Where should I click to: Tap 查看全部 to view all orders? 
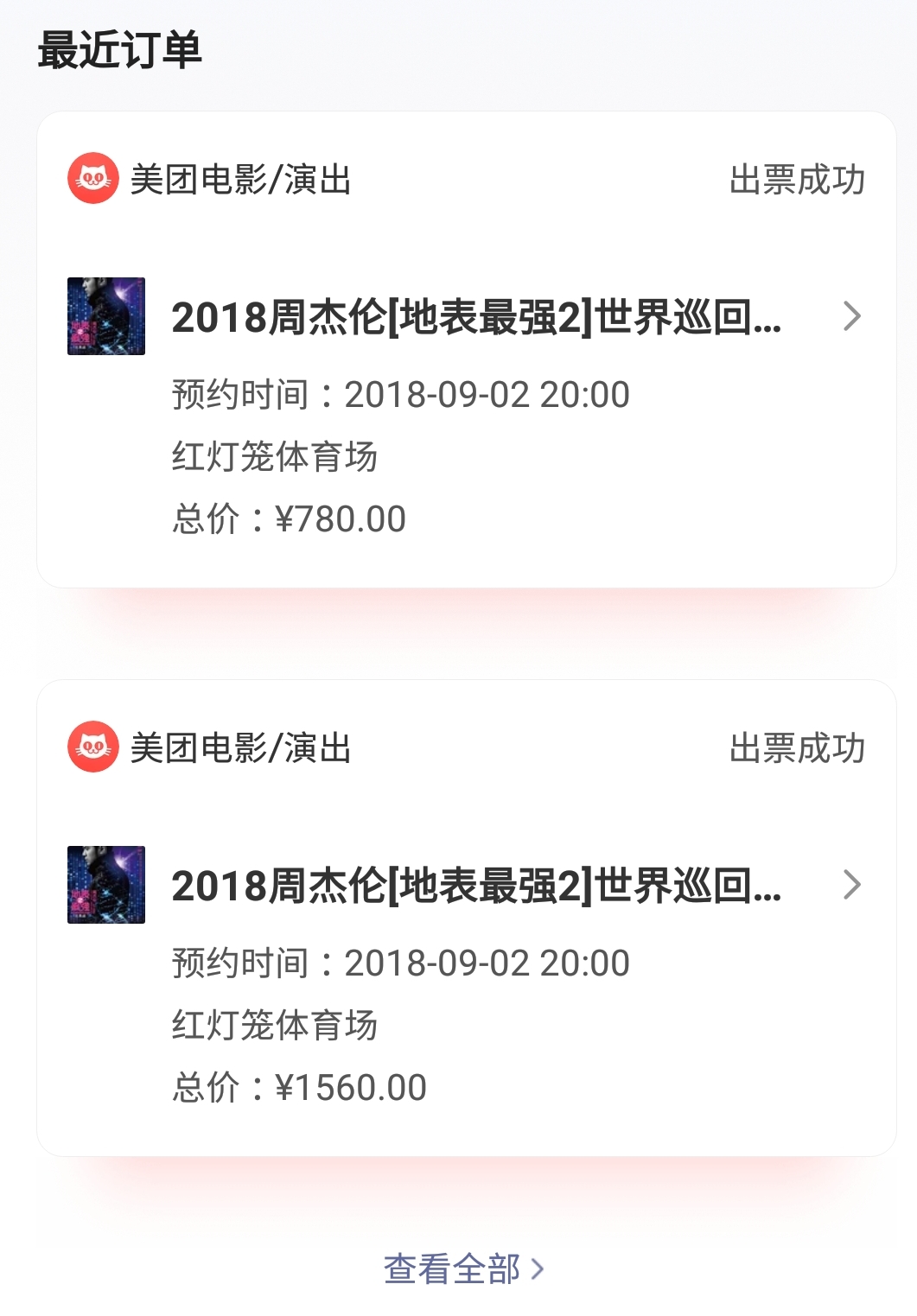click(x=463, y=1268)
